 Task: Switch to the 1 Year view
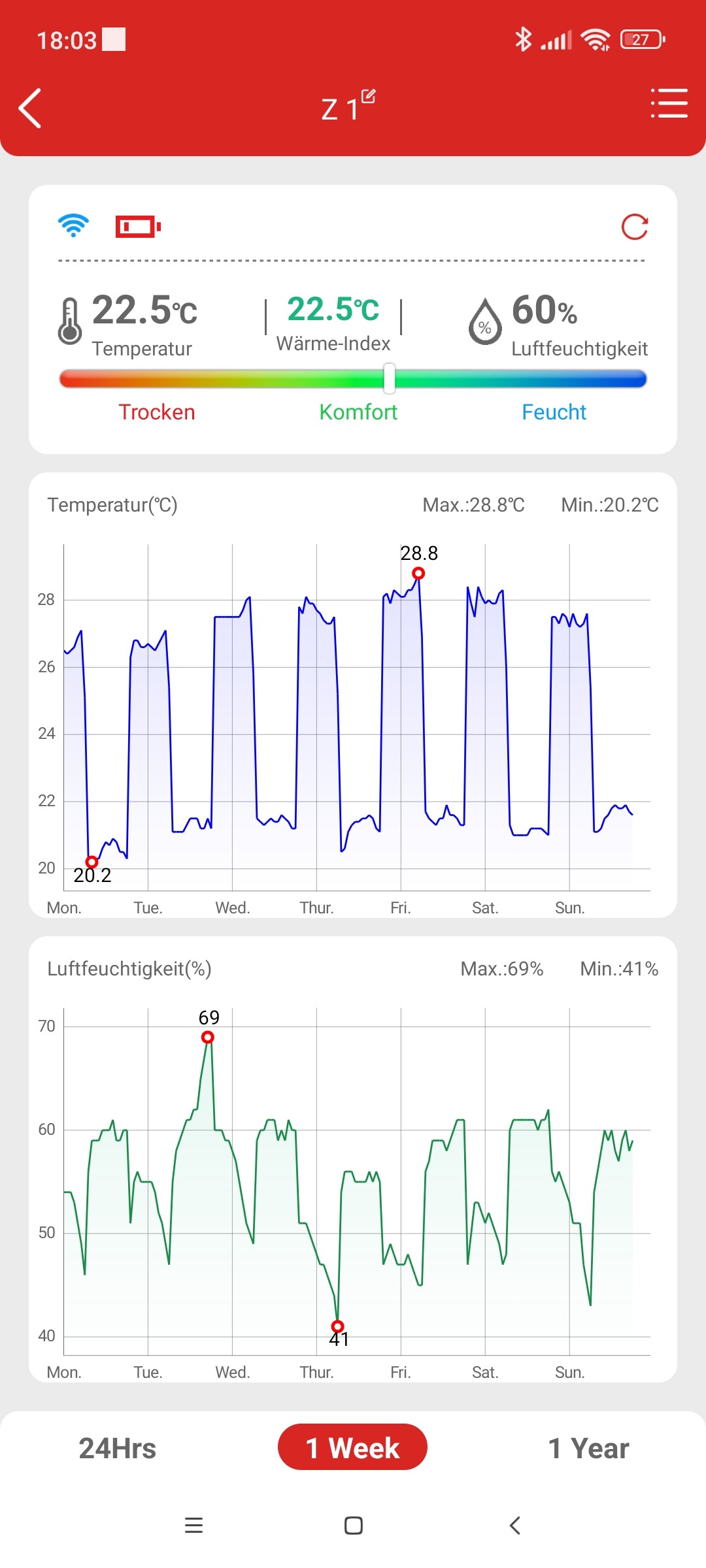tap(588, 1448)
